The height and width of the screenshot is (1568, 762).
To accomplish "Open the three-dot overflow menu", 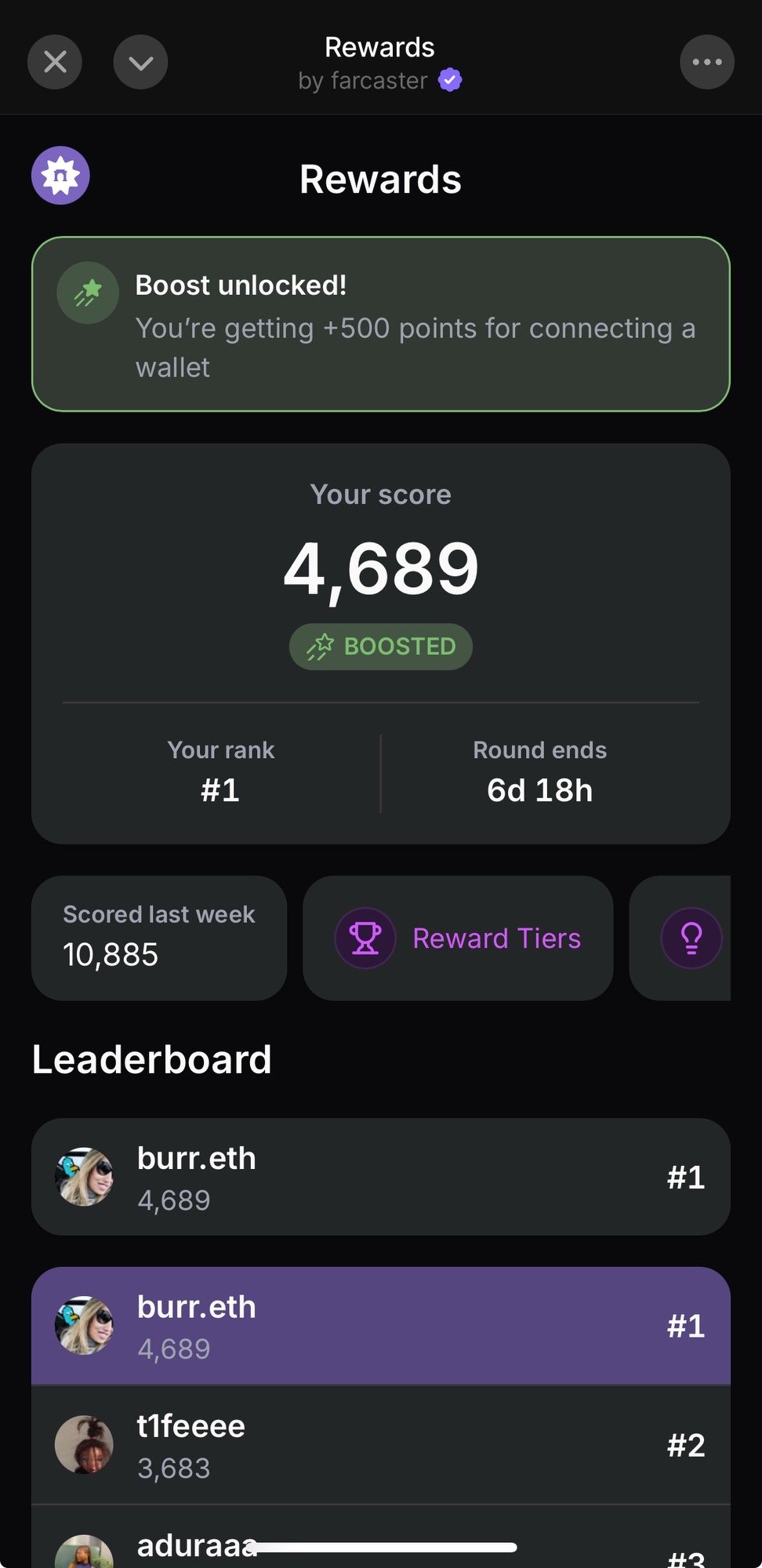I will point(706,62).
